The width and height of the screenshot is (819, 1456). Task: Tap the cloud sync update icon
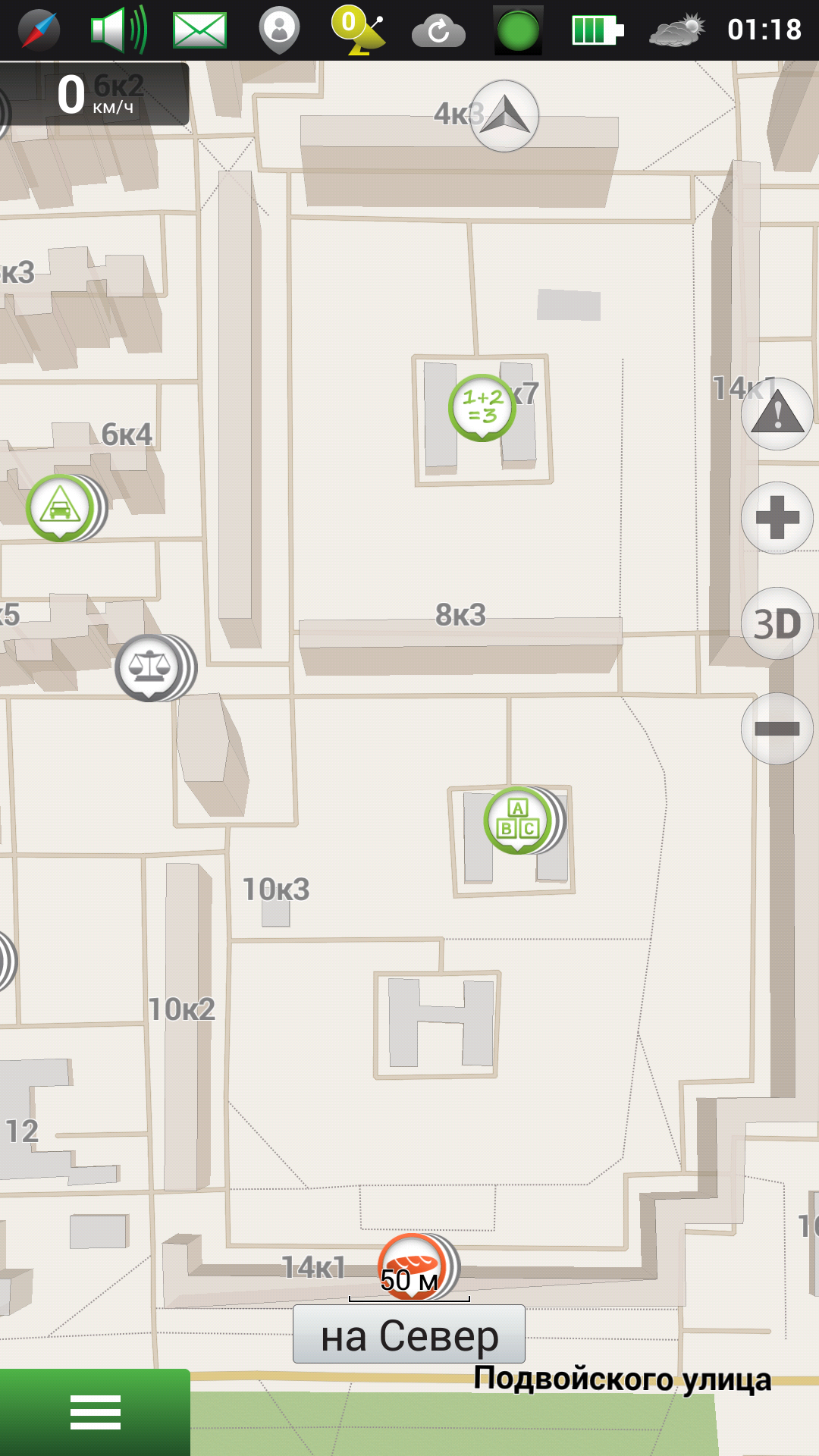click(438, 32)
